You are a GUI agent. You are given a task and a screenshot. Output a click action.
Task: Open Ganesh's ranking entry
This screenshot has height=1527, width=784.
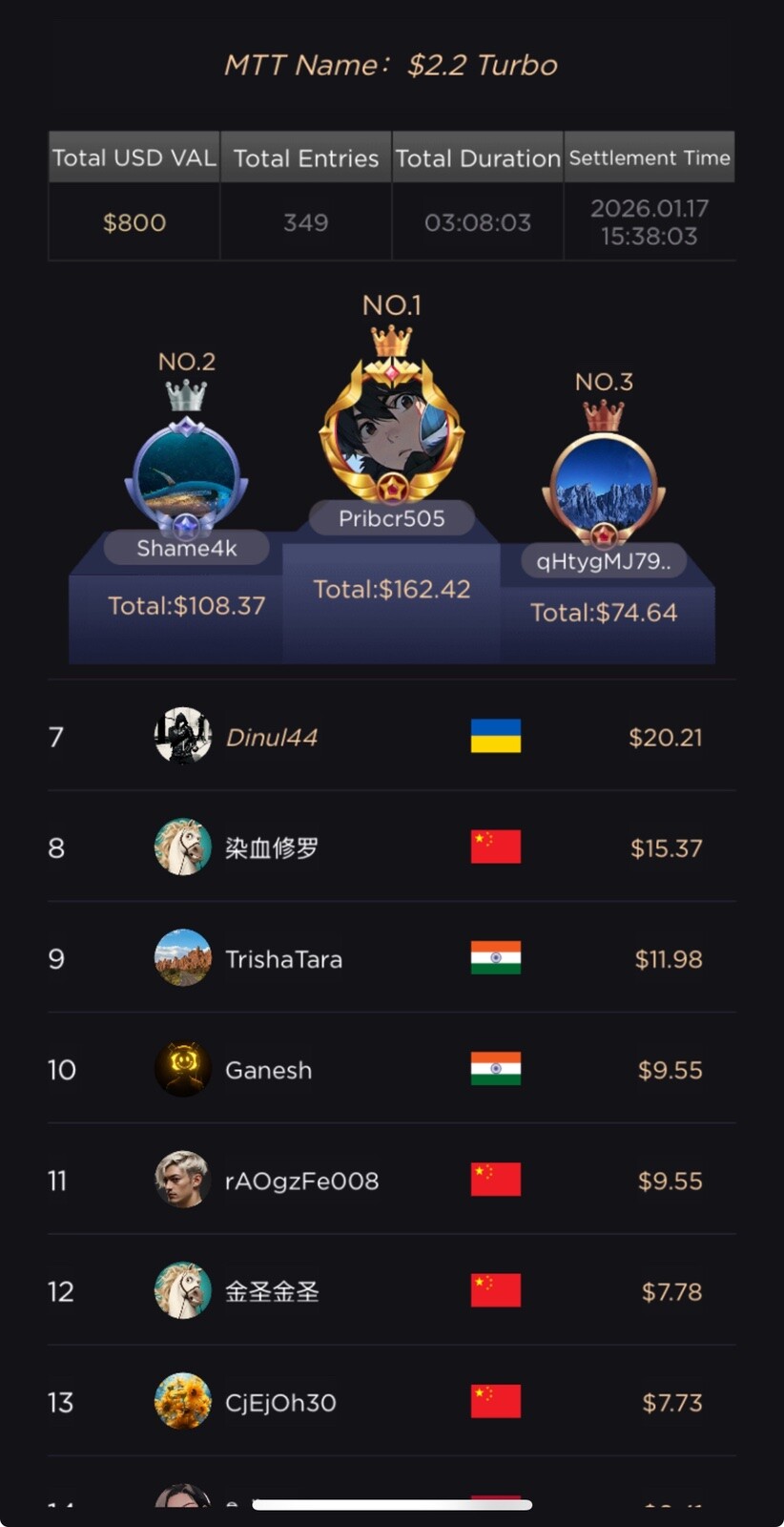pos(391,1069)
